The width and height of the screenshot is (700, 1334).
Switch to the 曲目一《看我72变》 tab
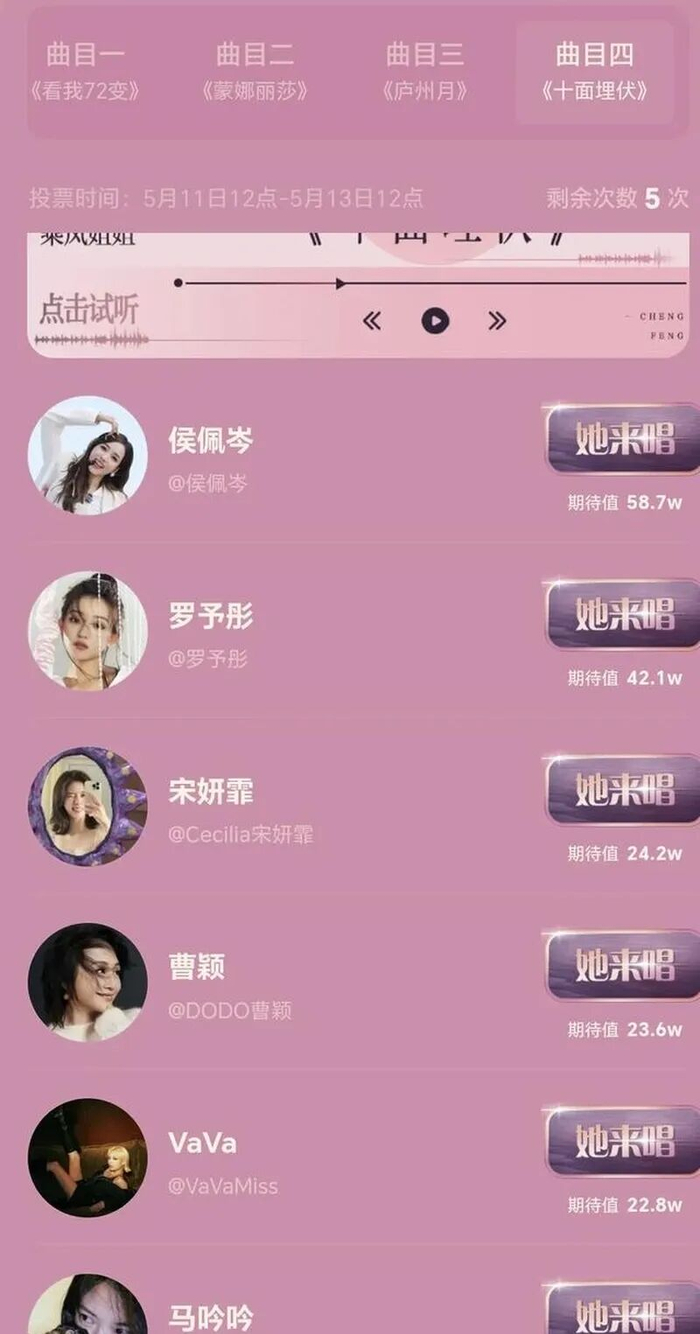86,72
